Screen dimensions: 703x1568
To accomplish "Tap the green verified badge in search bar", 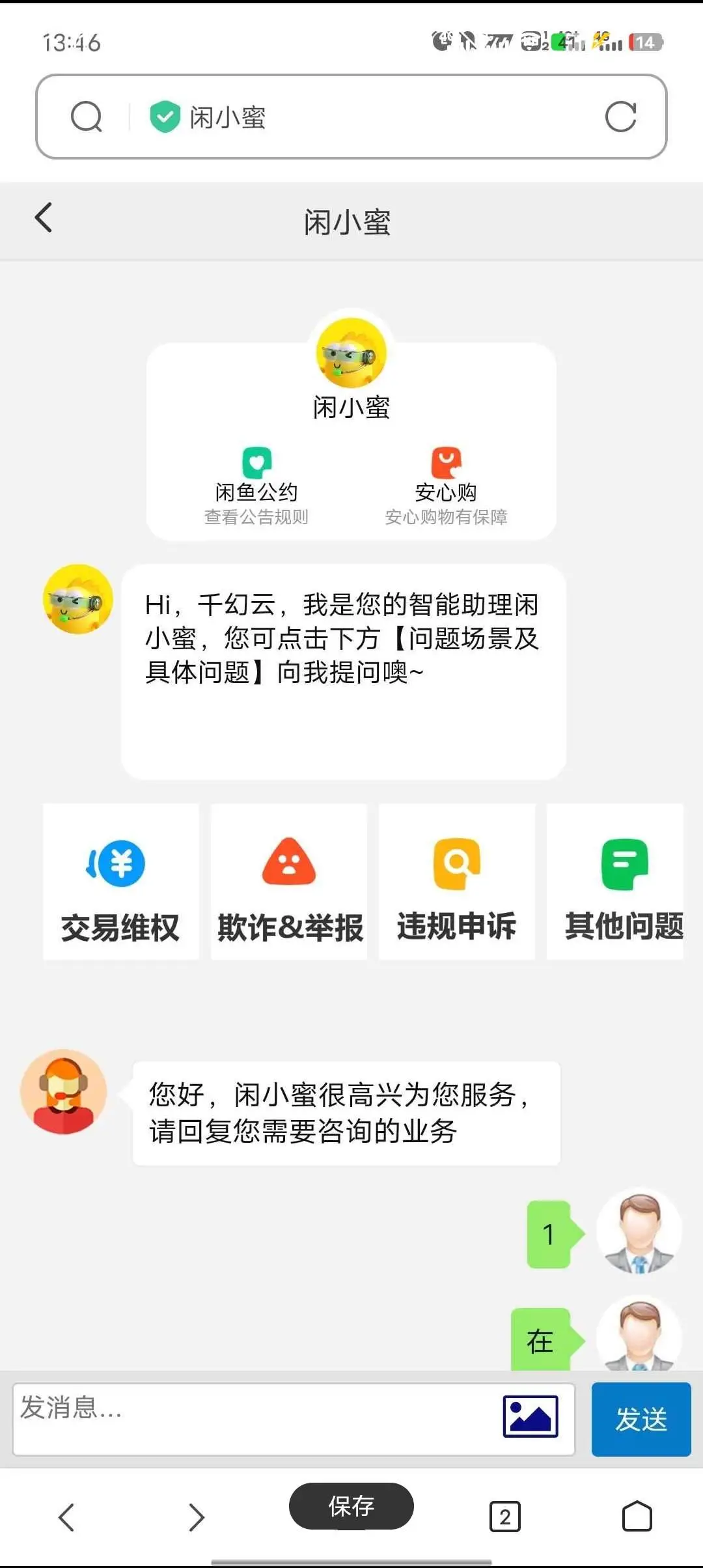I will point(165,117).
